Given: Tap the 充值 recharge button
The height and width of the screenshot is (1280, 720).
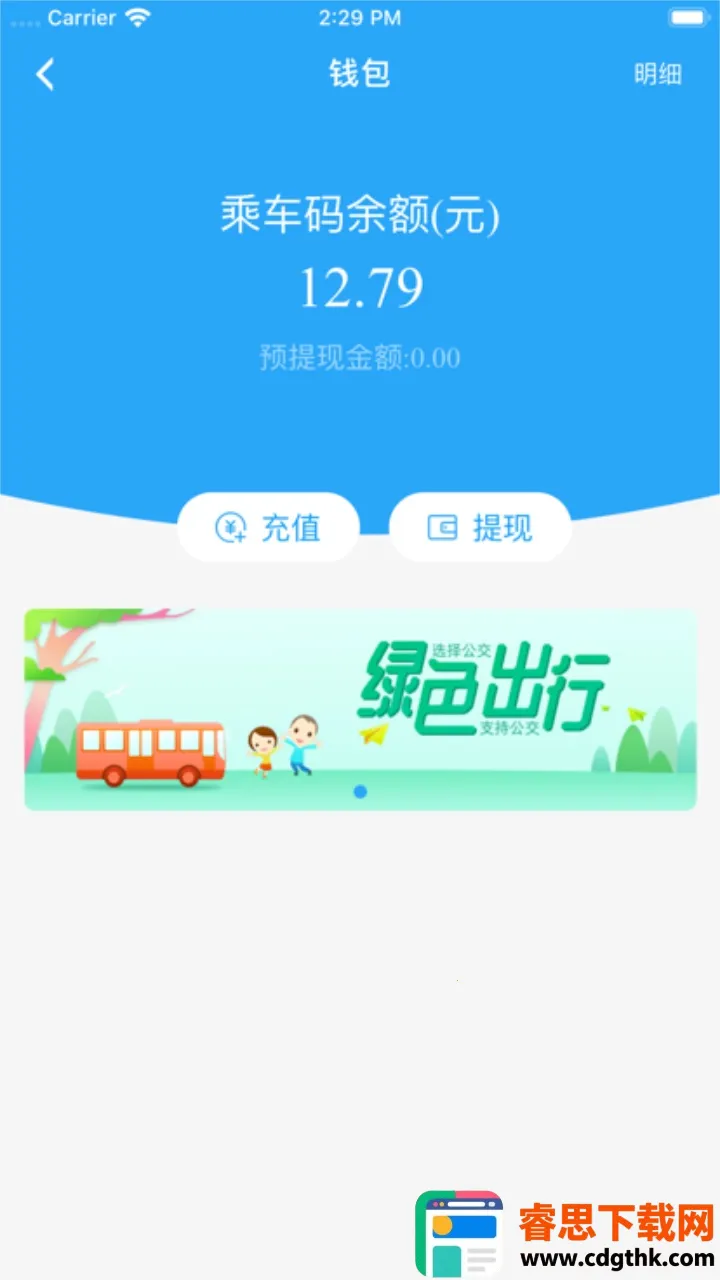Looking at the screenshot, I should pos(268,527).
